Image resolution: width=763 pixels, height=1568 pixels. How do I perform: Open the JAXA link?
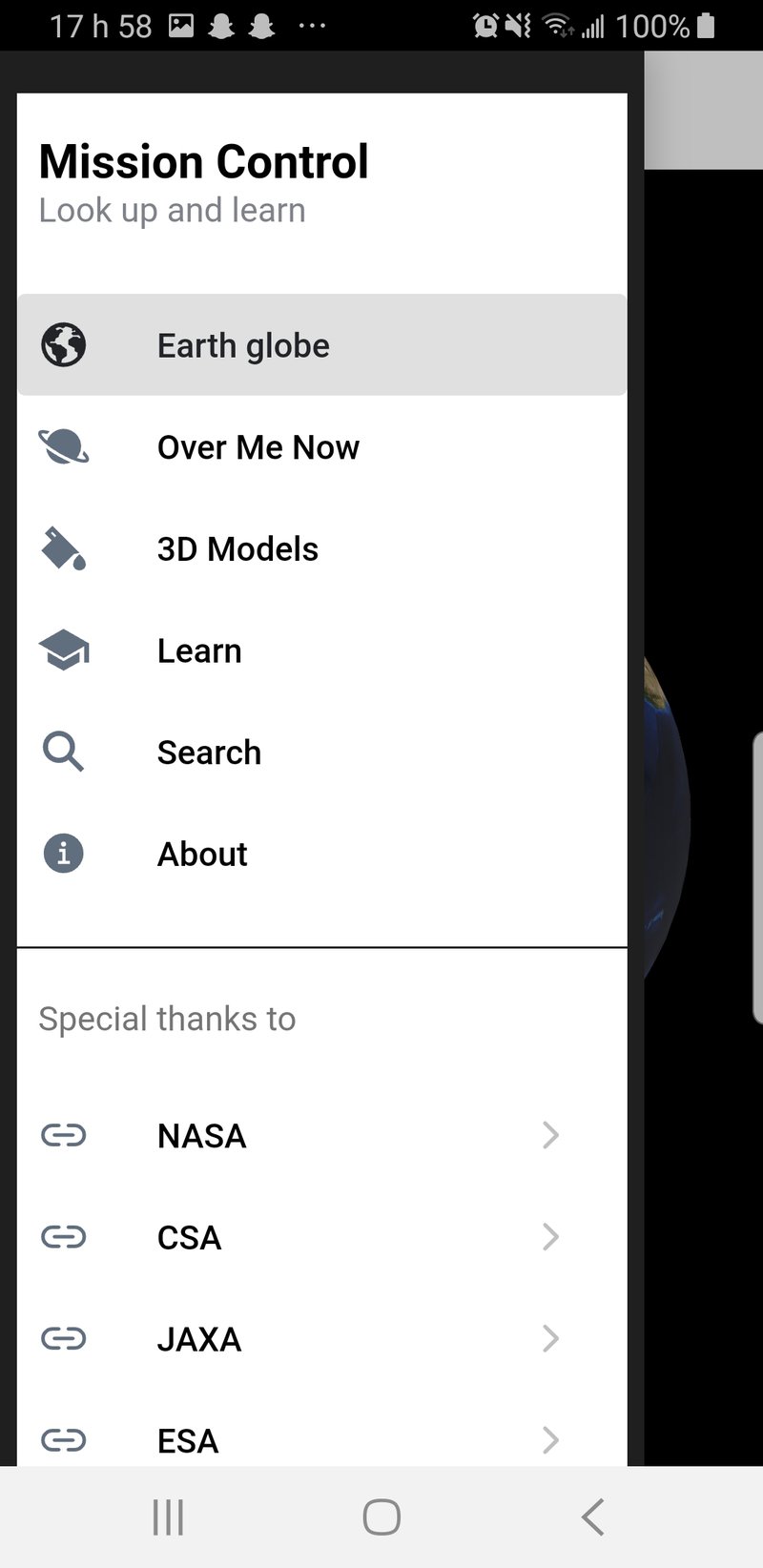point(198,1339)
